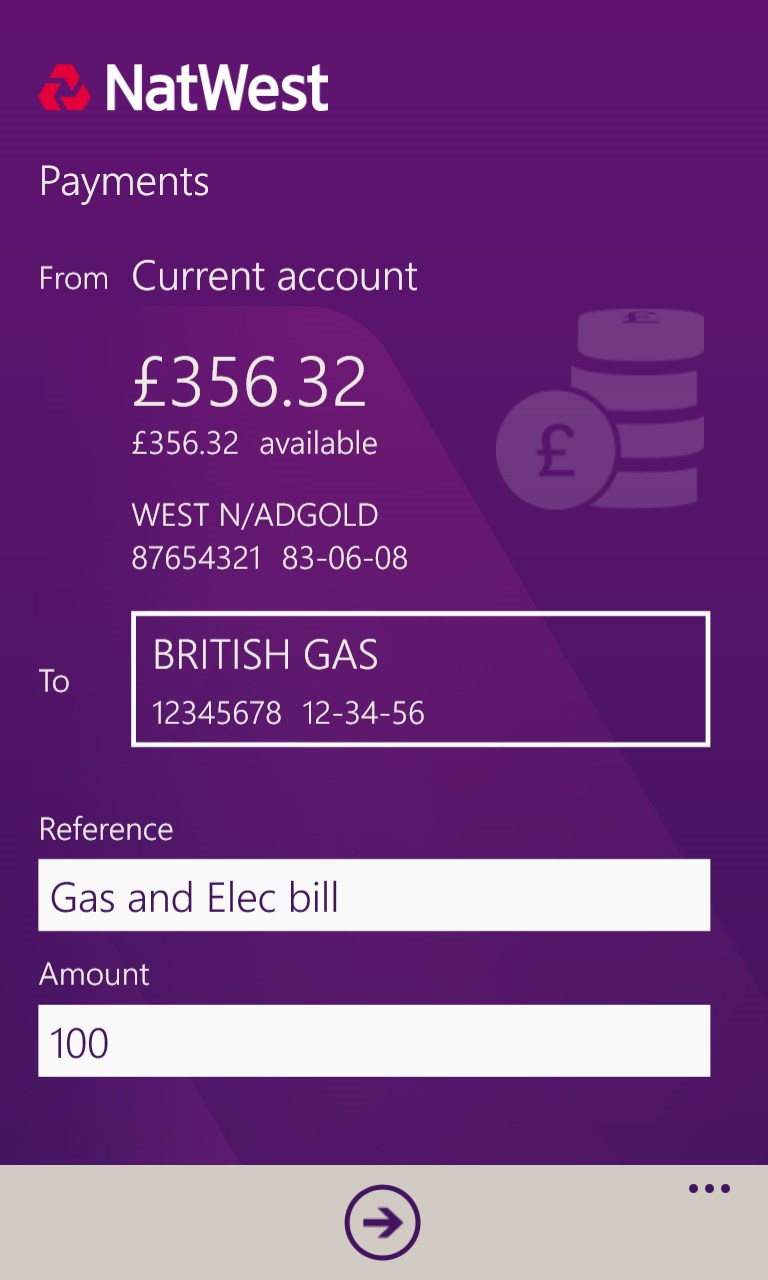
Task: Change the Current account selection
Action: point(274,276)
